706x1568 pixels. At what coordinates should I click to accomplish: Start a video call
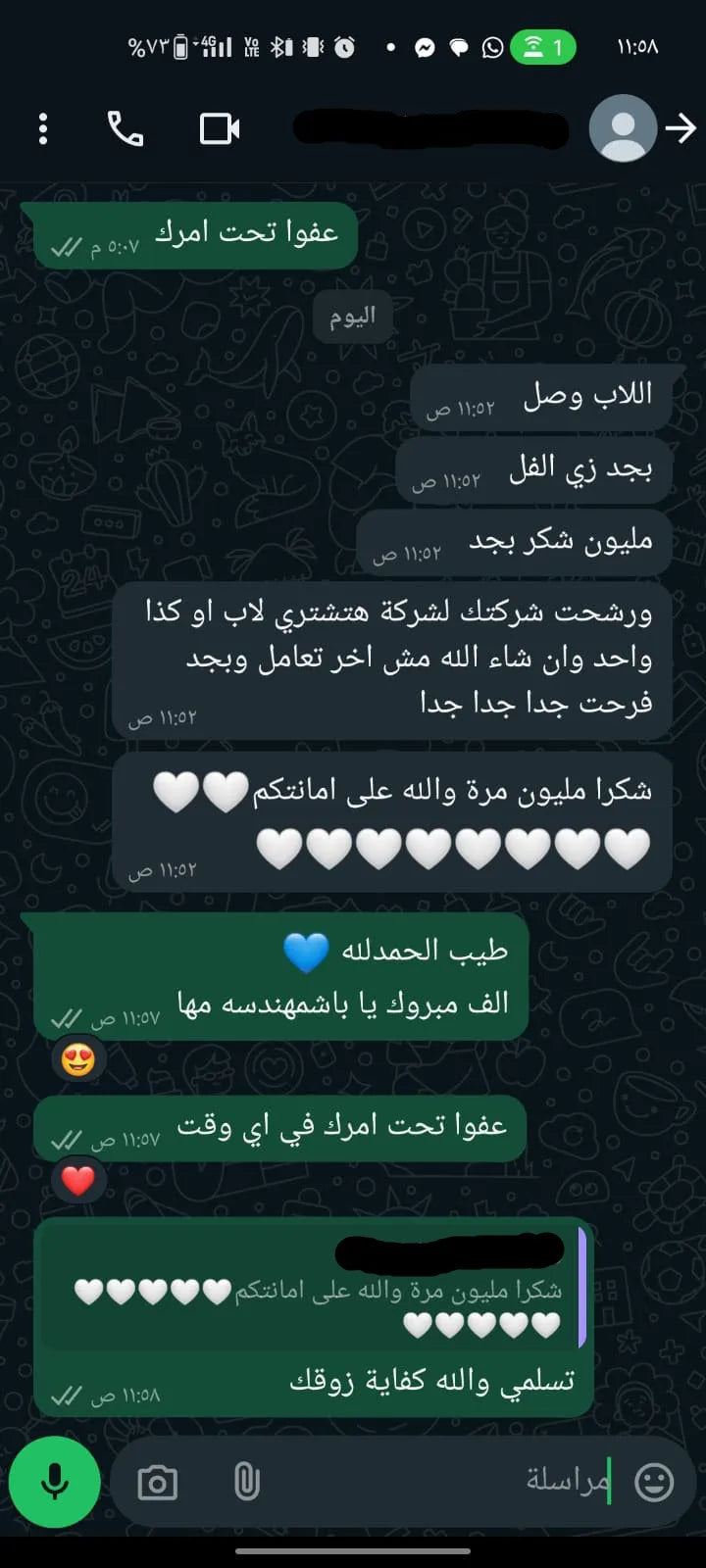220,129
